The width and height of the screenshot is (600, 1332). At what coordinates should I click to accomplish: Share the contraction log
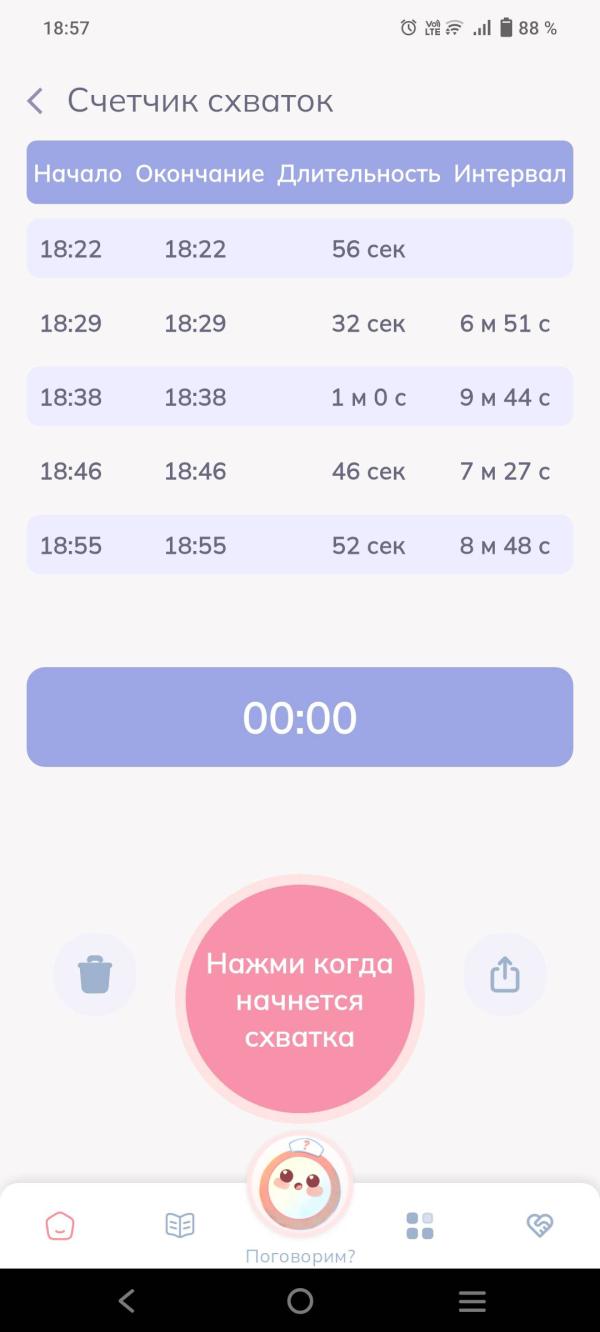point(505,974)
